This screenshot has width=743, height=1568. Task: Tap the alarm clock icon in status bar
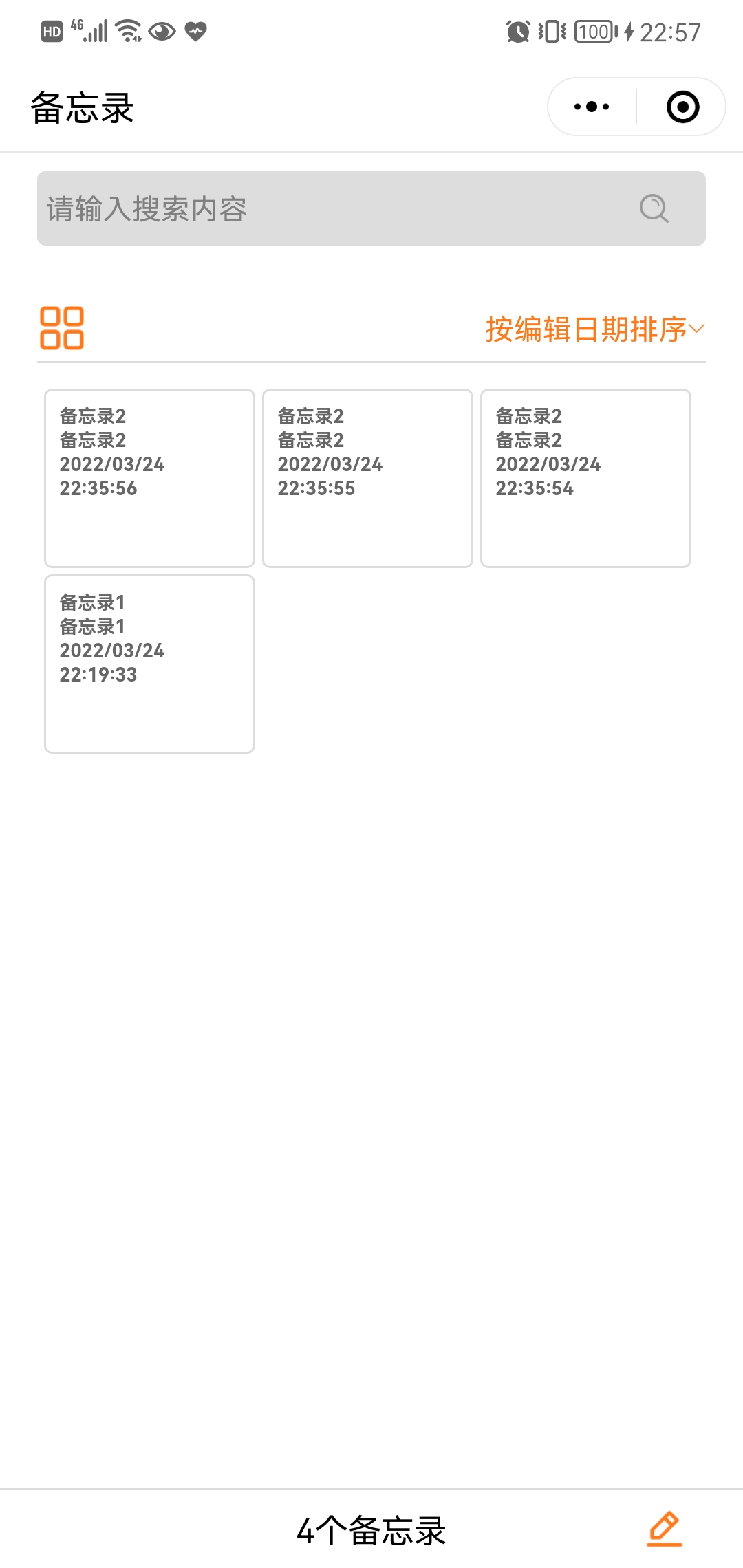click(517, 31)
